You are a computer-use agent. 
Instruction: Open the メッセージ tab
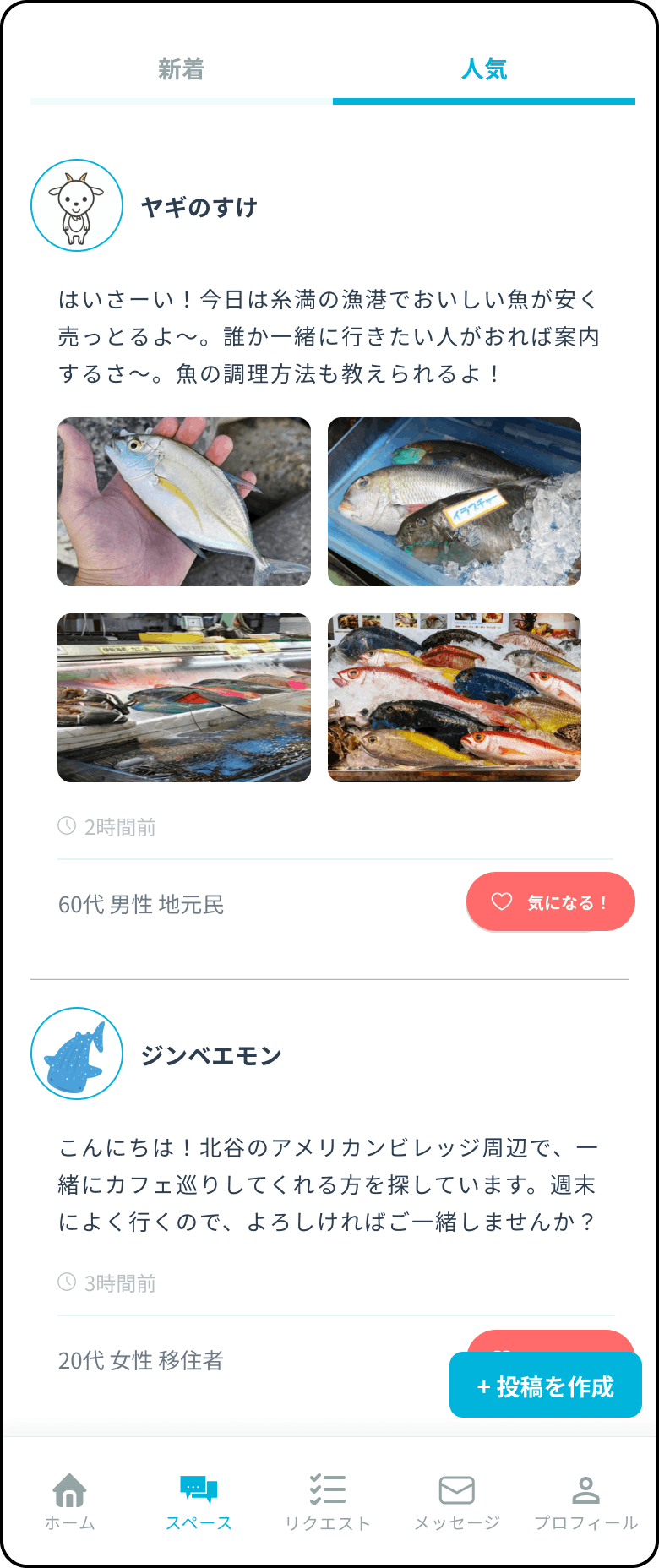click(x=457, y=1501)
